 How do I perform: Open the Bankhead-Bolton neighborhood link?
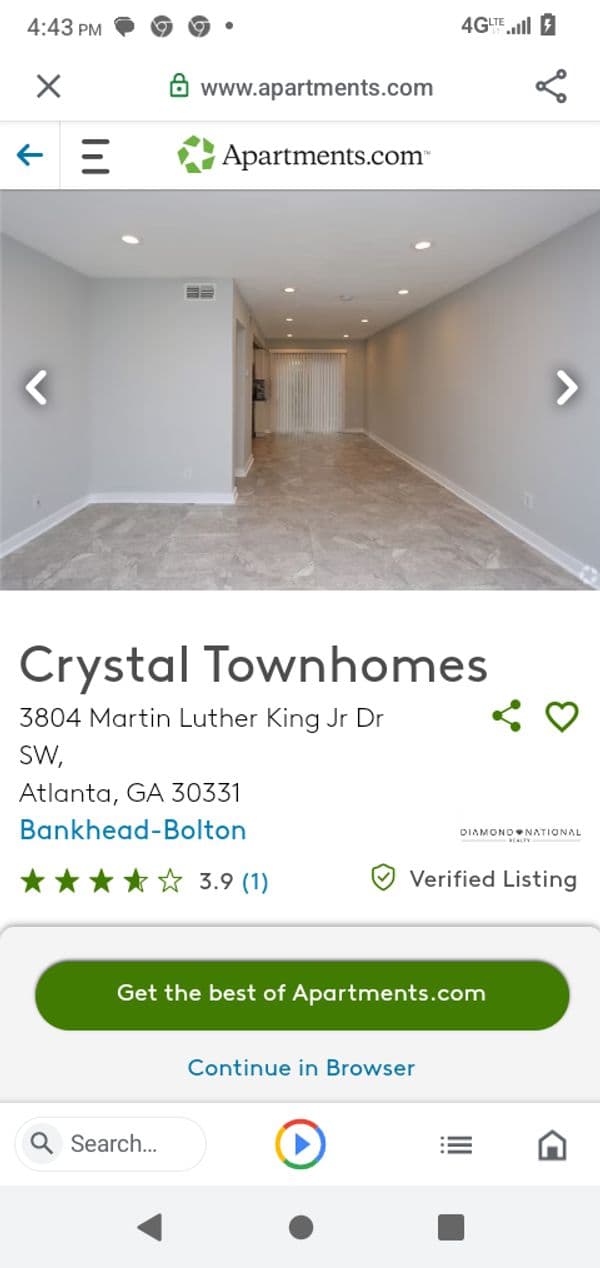click(x=132, y=830)
